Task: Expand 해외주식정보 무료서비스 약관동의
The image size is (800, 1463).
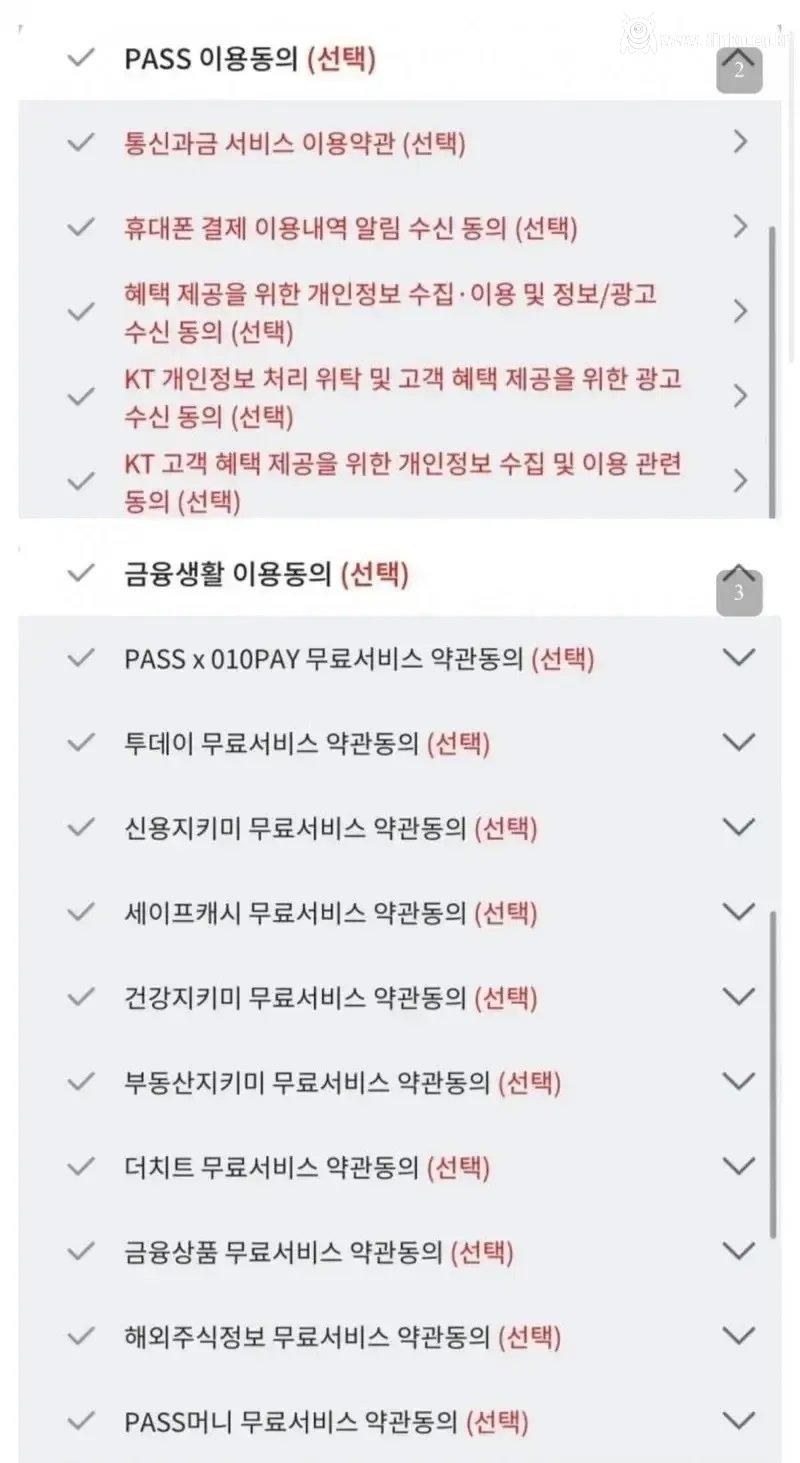Action: coord(739,1336)
